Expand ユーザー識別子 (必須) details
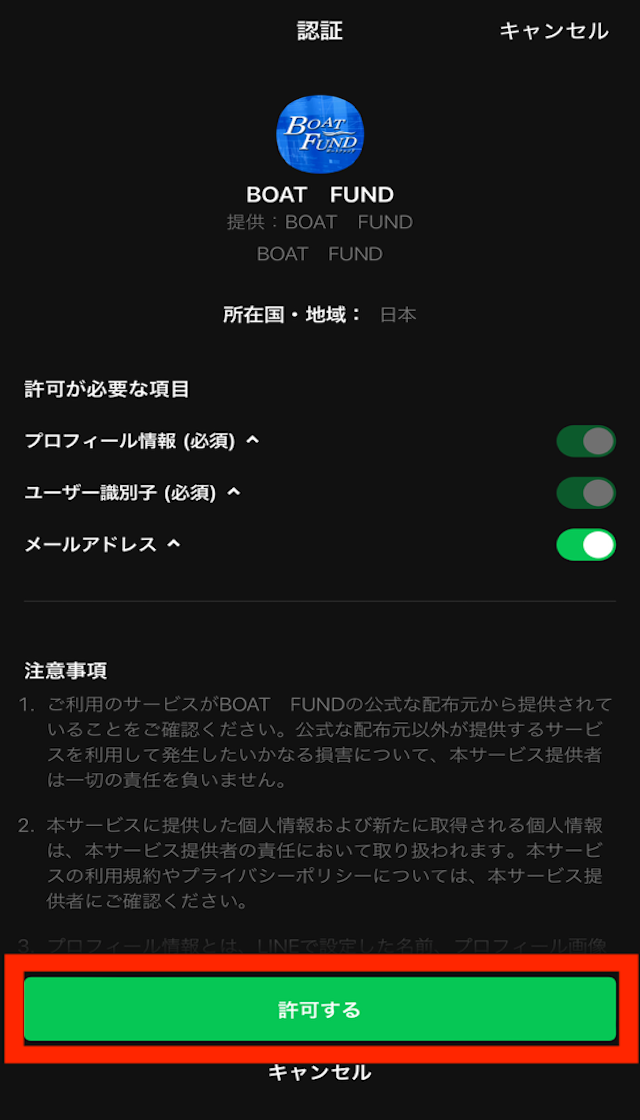Viewport: 640px width, 1120px height. coord(132,493)
